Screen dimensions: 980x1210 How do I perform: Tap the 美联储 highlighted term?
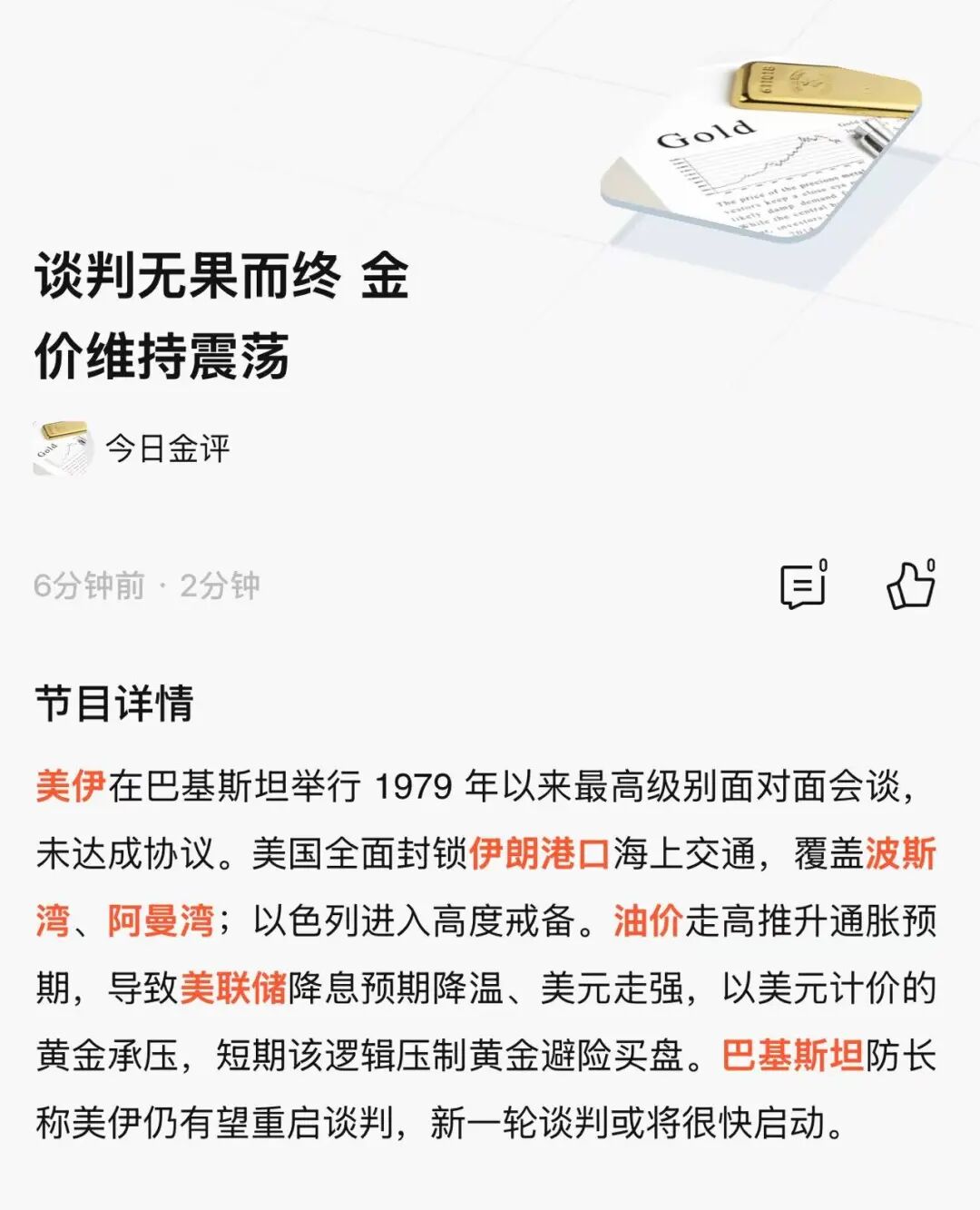[233, 988]
